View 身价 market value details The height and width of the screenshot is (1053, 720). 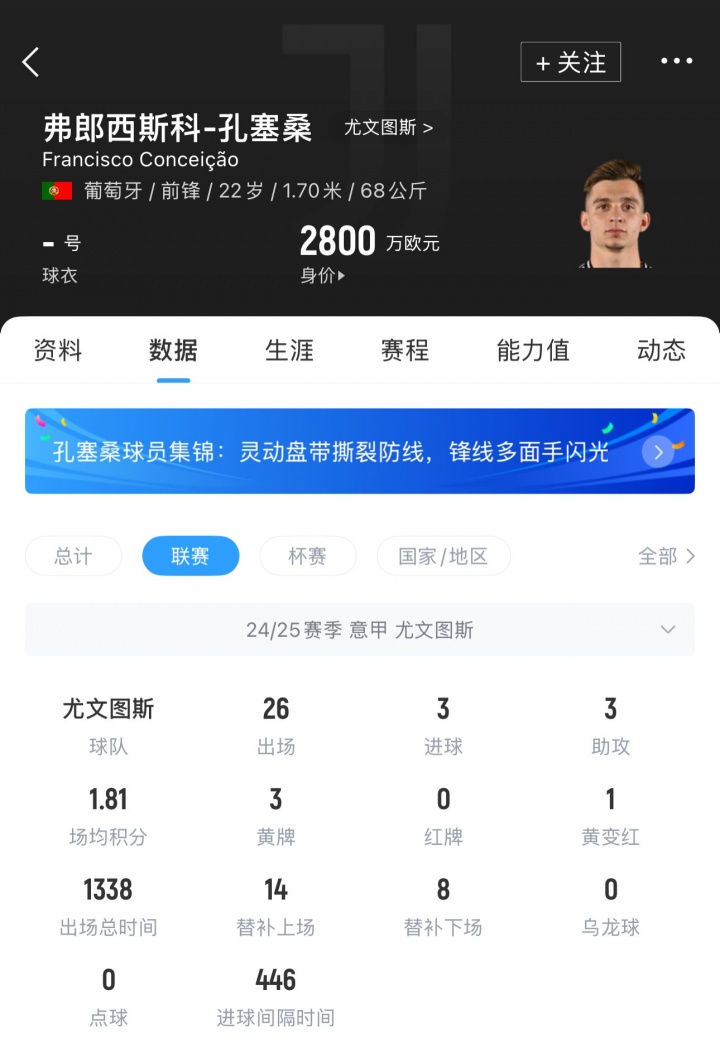(322, 276)
